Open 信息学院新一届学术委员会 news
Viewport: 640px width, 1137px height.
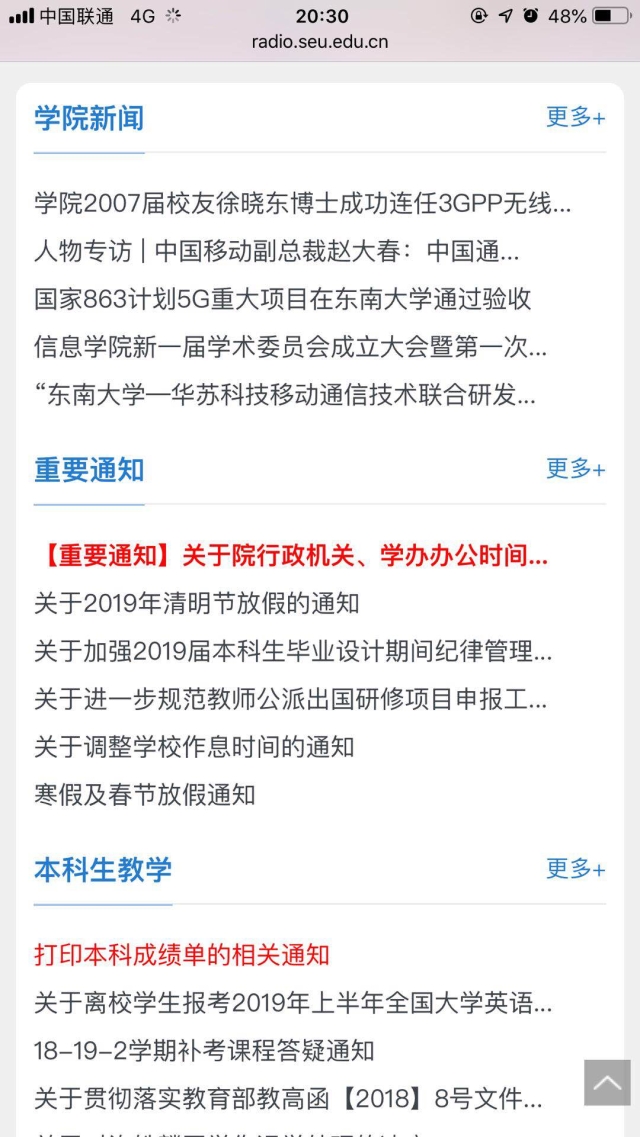[290, 348]
